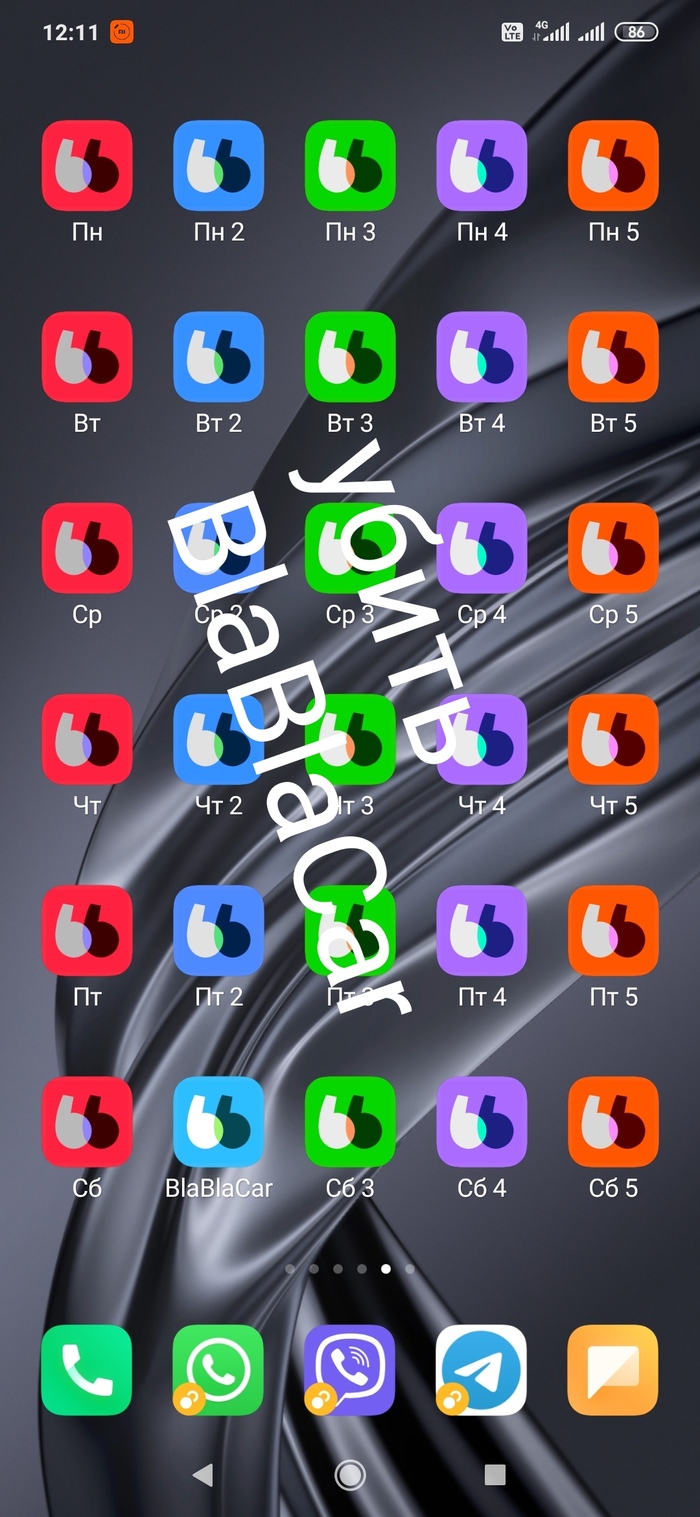Launch the purple Вт 4 app
This screenshot has width=700, height=1517.
(481, 357)
